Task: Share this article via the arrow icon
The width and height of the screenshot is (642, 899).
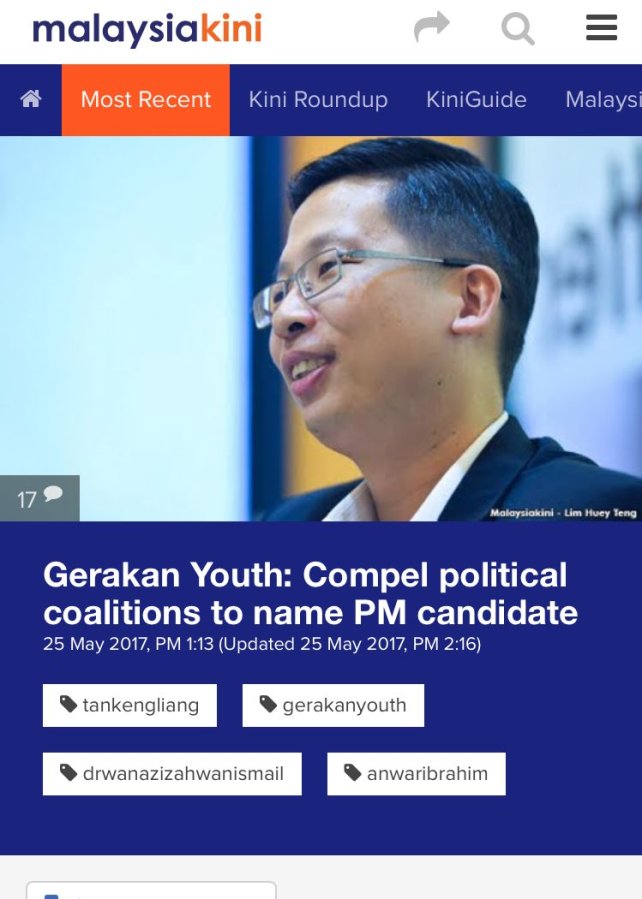Action: pyautogui.click(x=432, y=29)
